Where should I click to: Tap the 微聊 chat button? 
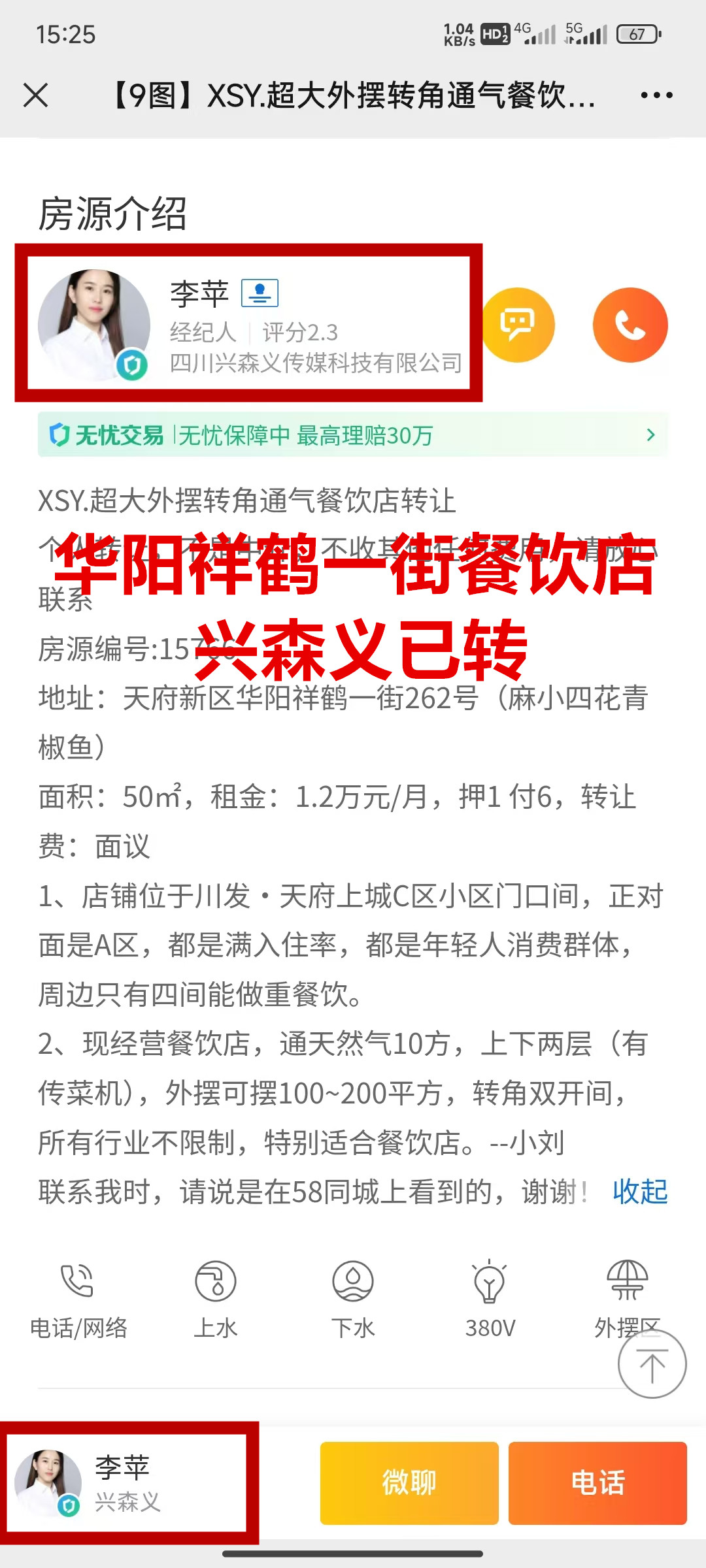pos(409,1482)
